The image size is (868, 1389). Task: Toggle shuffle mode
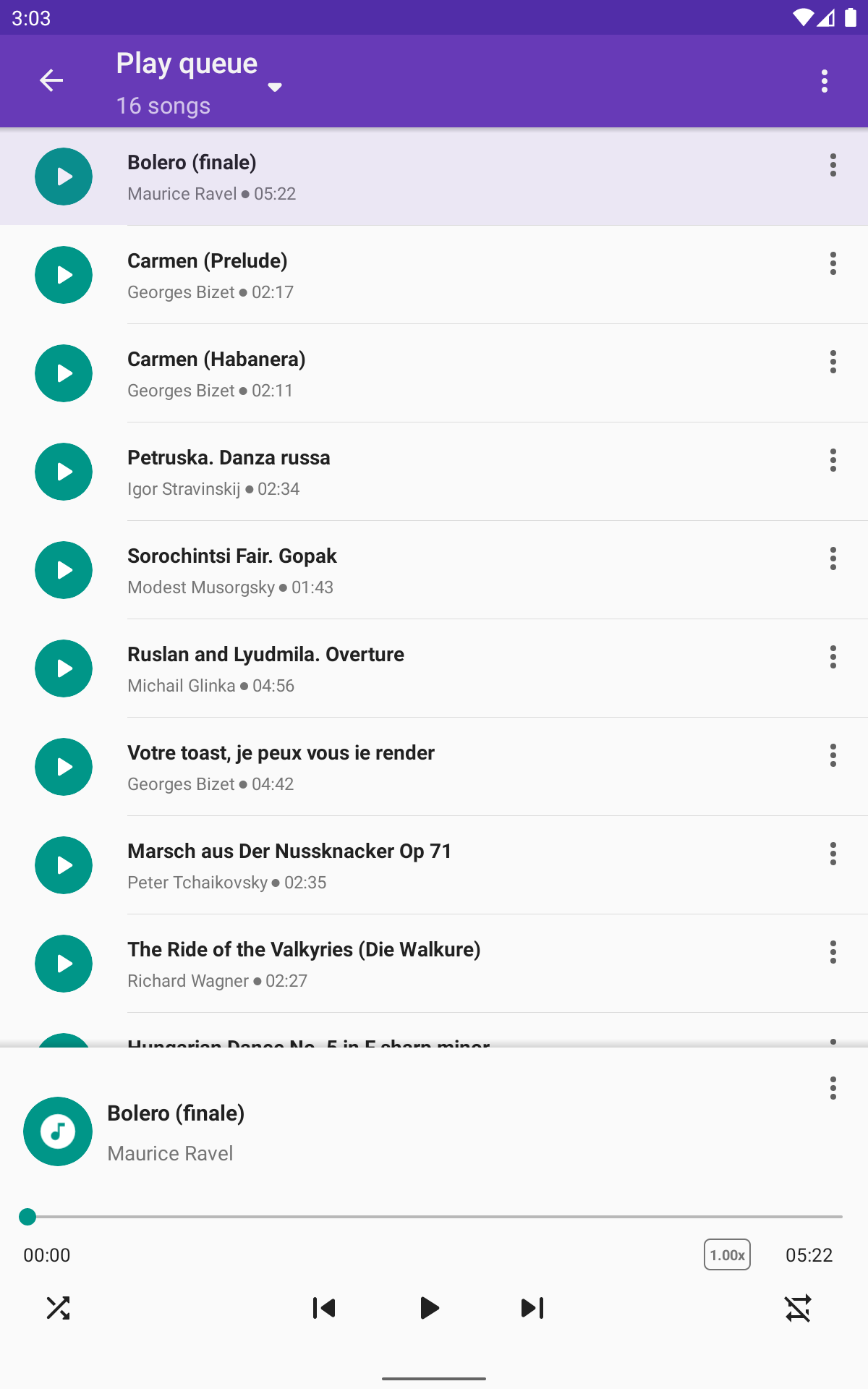(58, 1308)
